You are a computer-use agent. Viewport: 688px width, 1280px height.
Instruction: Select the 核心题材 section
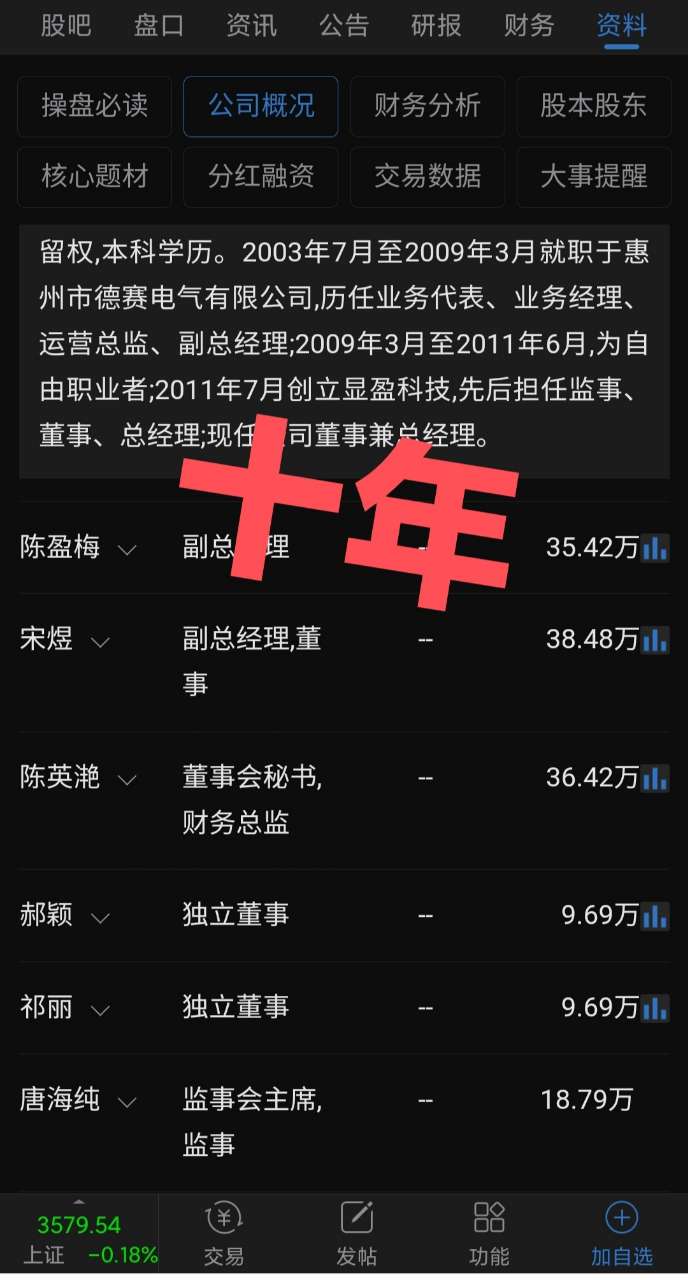tap(94, 177)
